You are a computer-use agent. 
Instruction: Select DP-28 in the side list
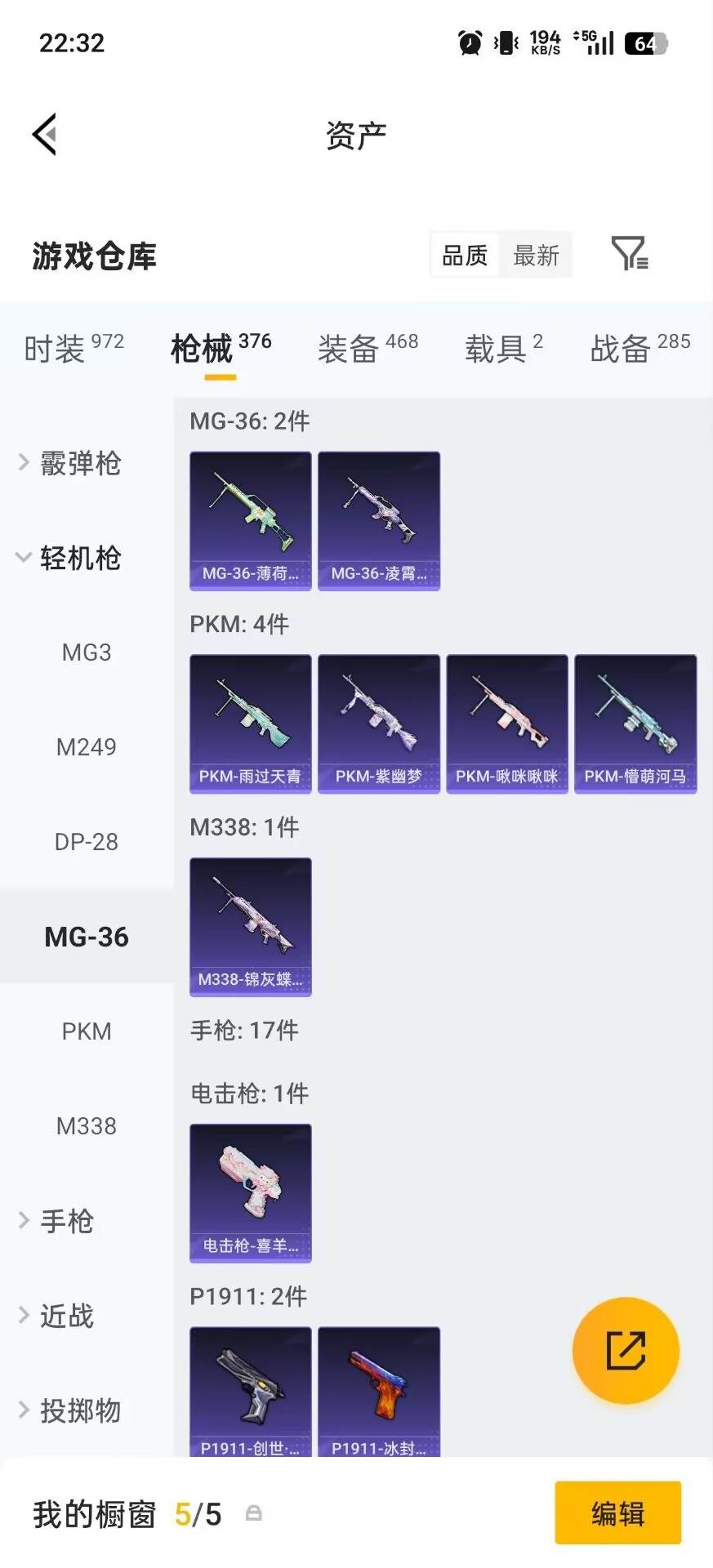point(87,842)
